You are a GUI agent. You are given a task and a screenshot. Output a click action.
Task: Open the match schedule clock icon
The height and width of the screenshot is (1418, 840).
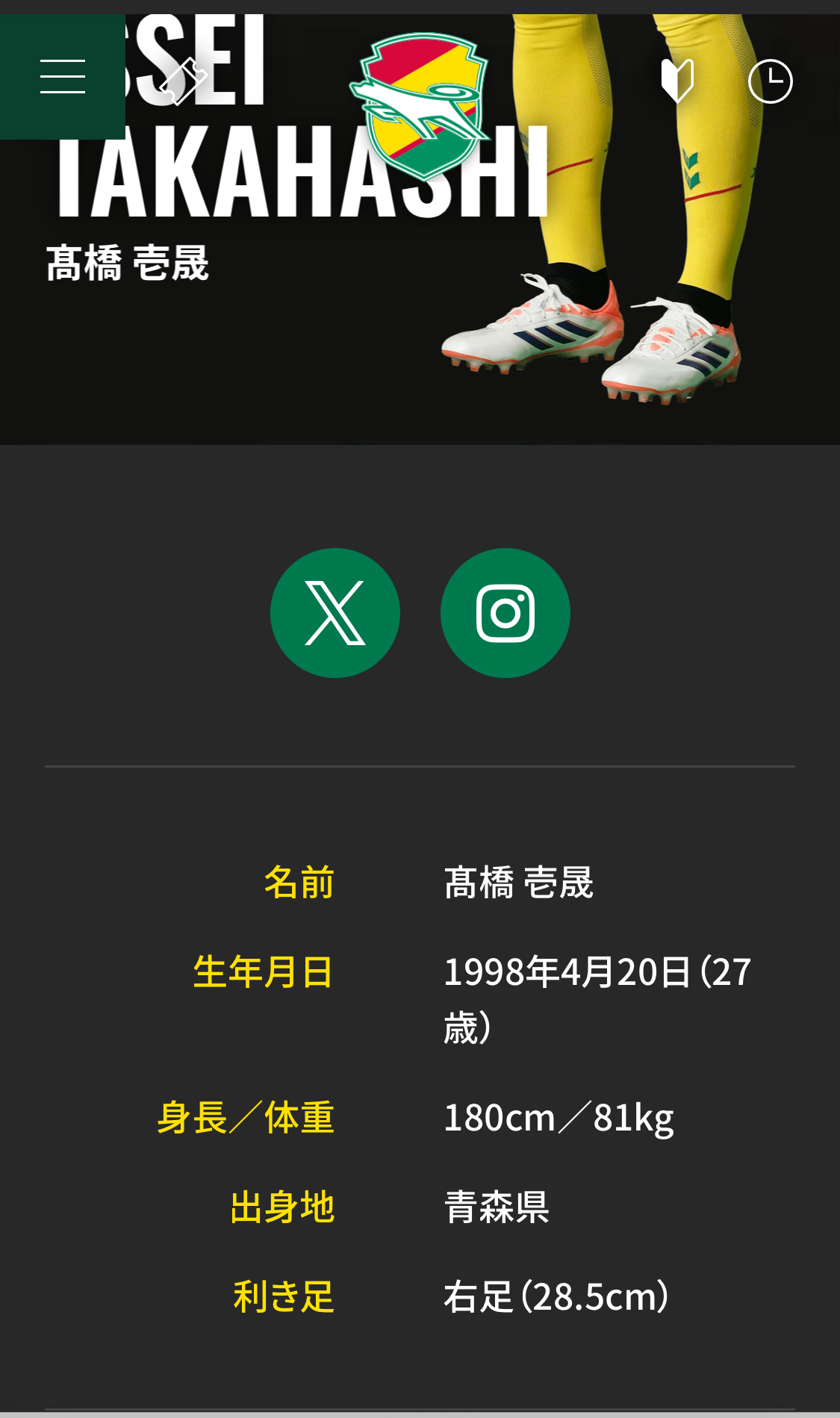click(770, 81)
